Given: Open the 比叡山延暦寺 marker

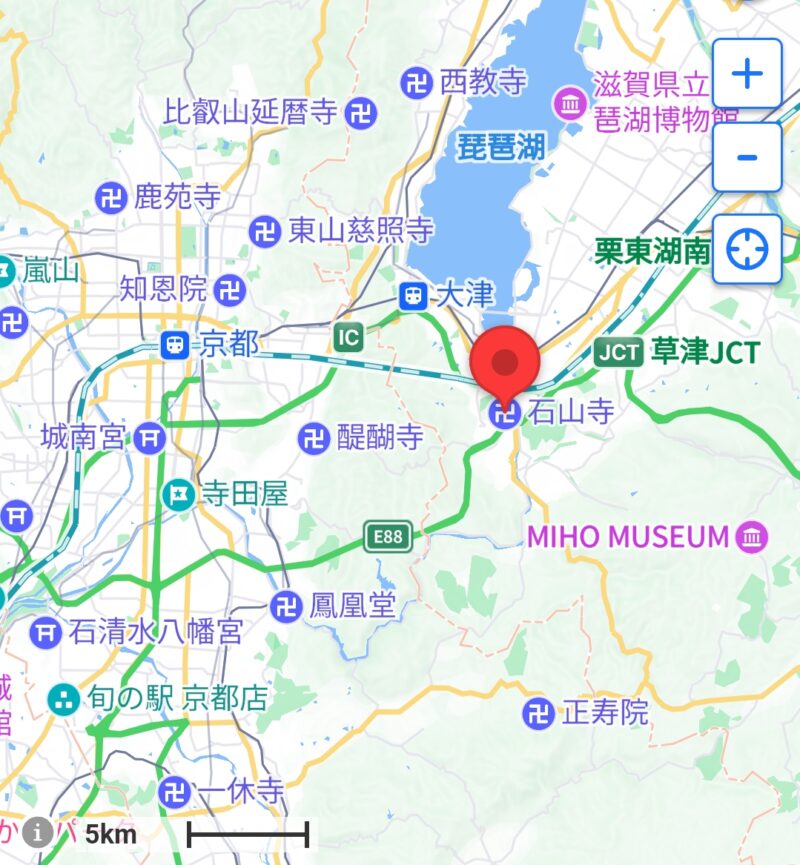Looking at the screenshot, I should 360,112.
